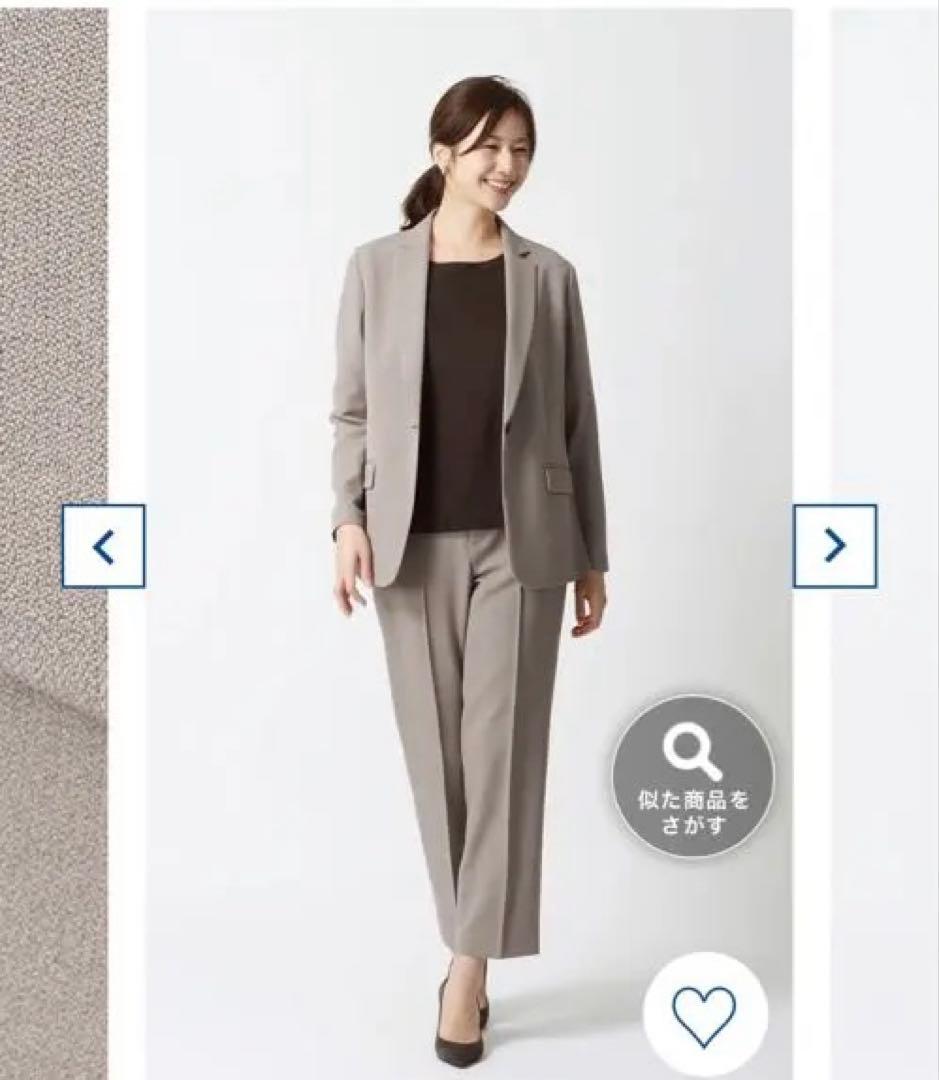Go to the next product photo
Viewport: 939px width, 1080px height.
tap(835, 546)
